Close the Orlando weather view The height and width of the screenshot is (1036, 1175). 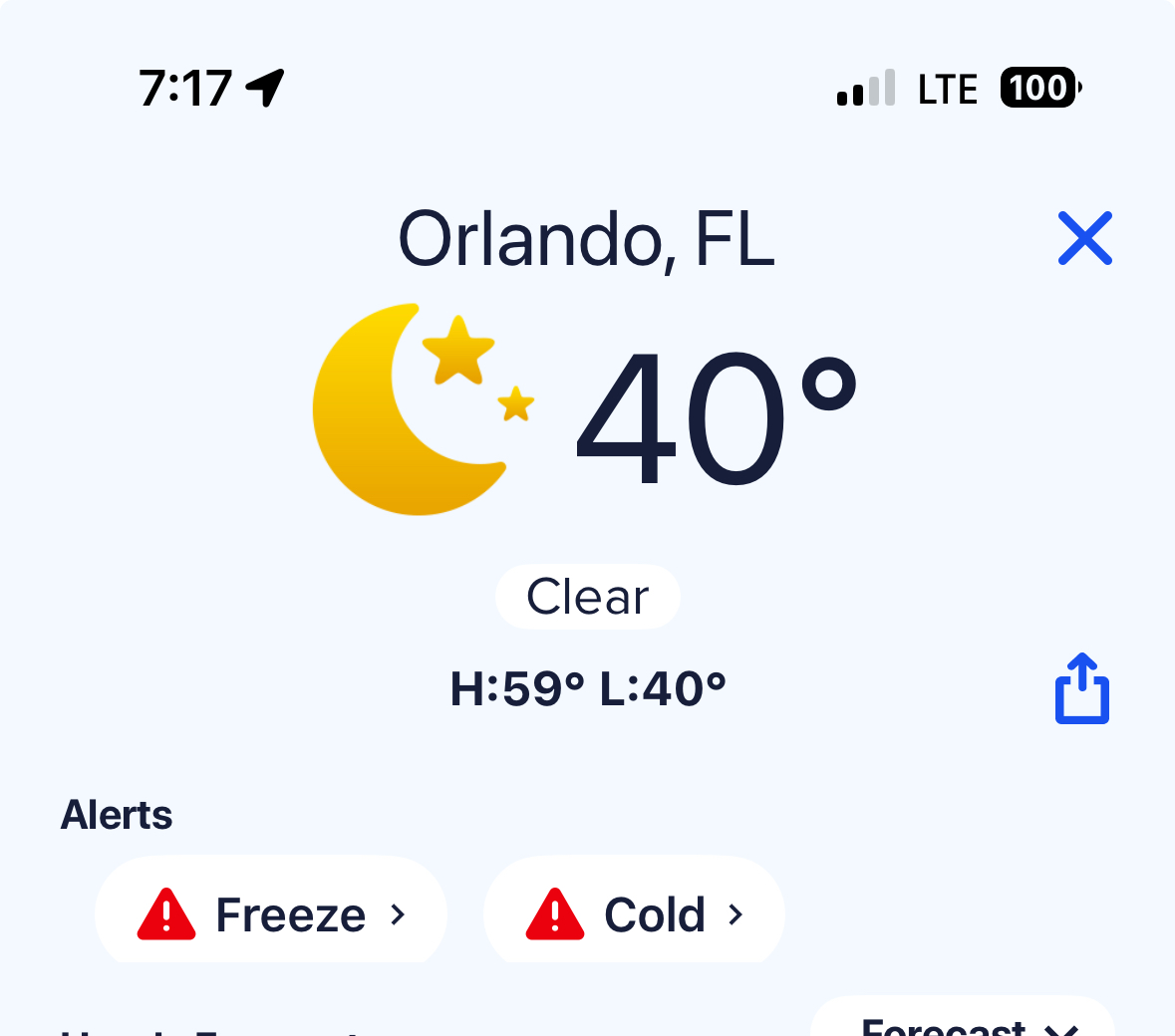(x=1084, y=238)
